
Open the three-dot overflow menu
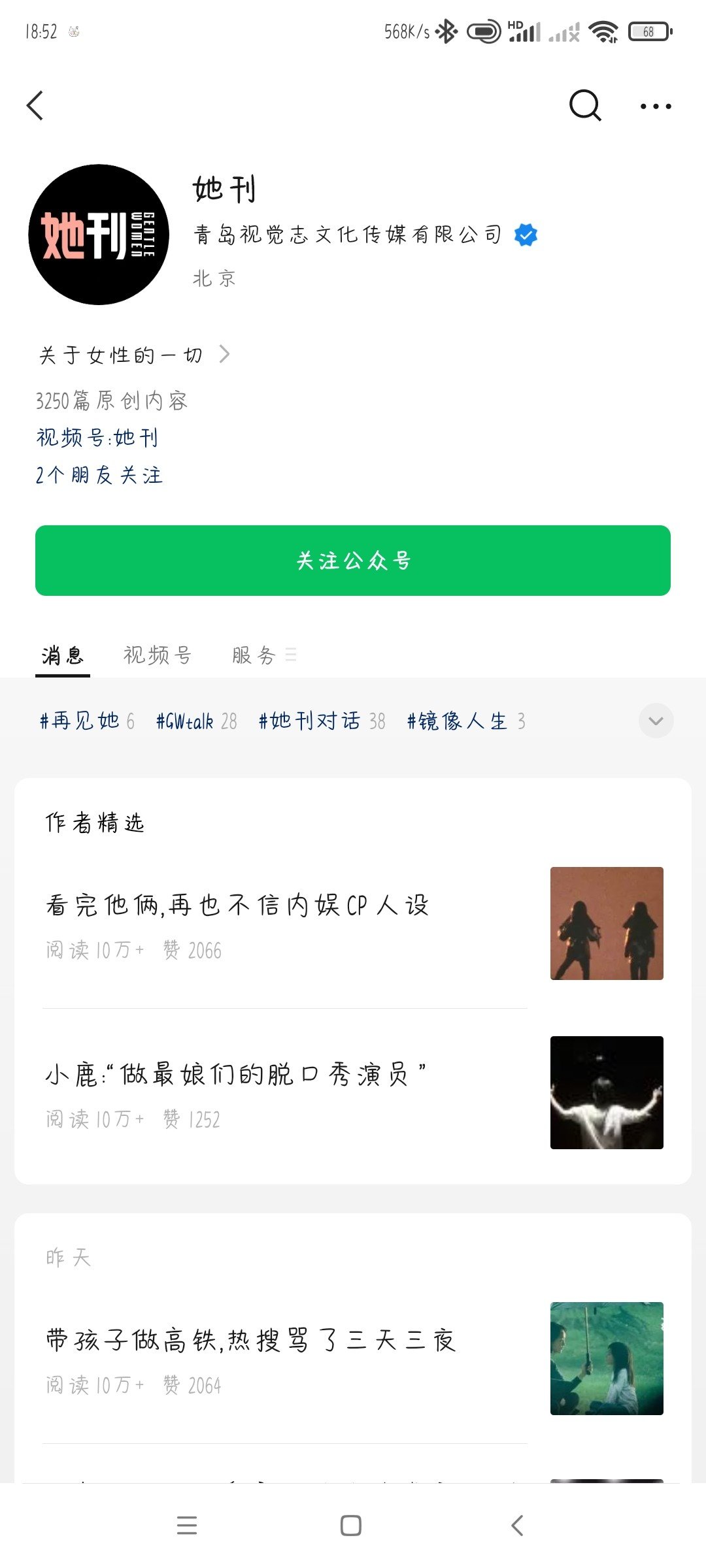click(656, 106)
